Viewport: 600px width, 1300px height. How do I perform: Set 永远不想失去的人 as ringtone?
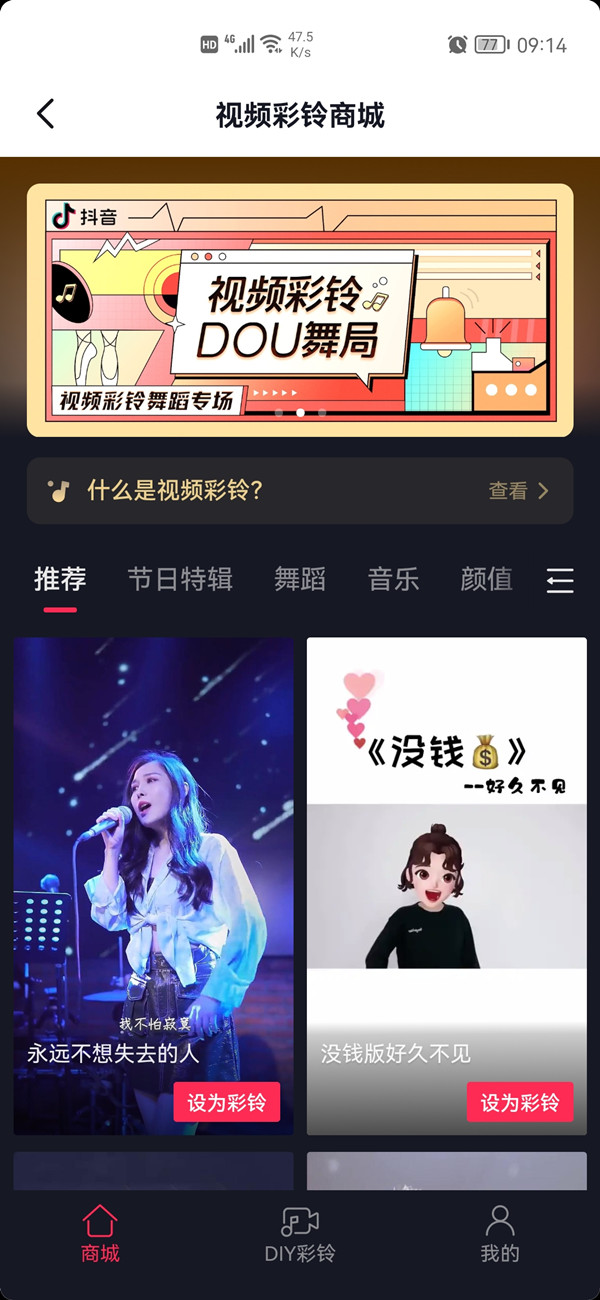click(227, 1102)
